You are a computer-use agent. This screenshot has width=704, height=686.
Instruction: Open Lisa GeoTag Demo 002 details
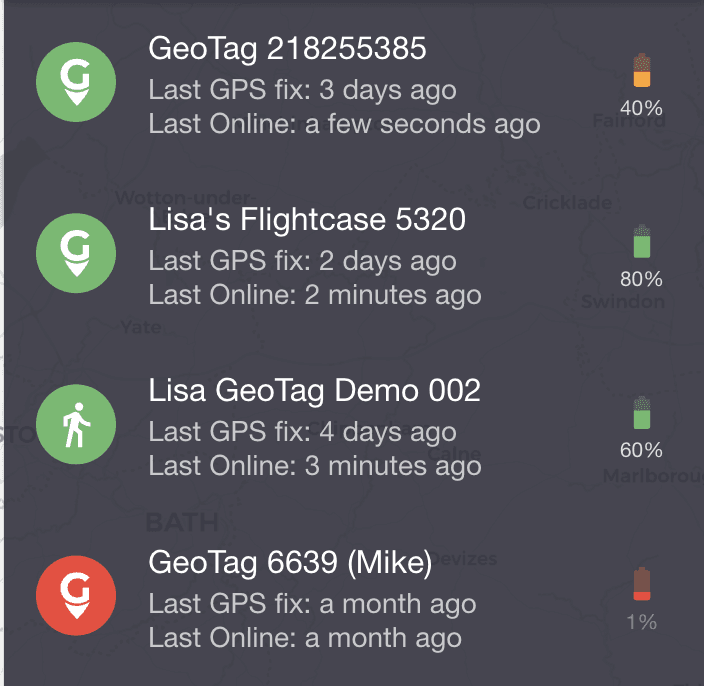point(314,391)
